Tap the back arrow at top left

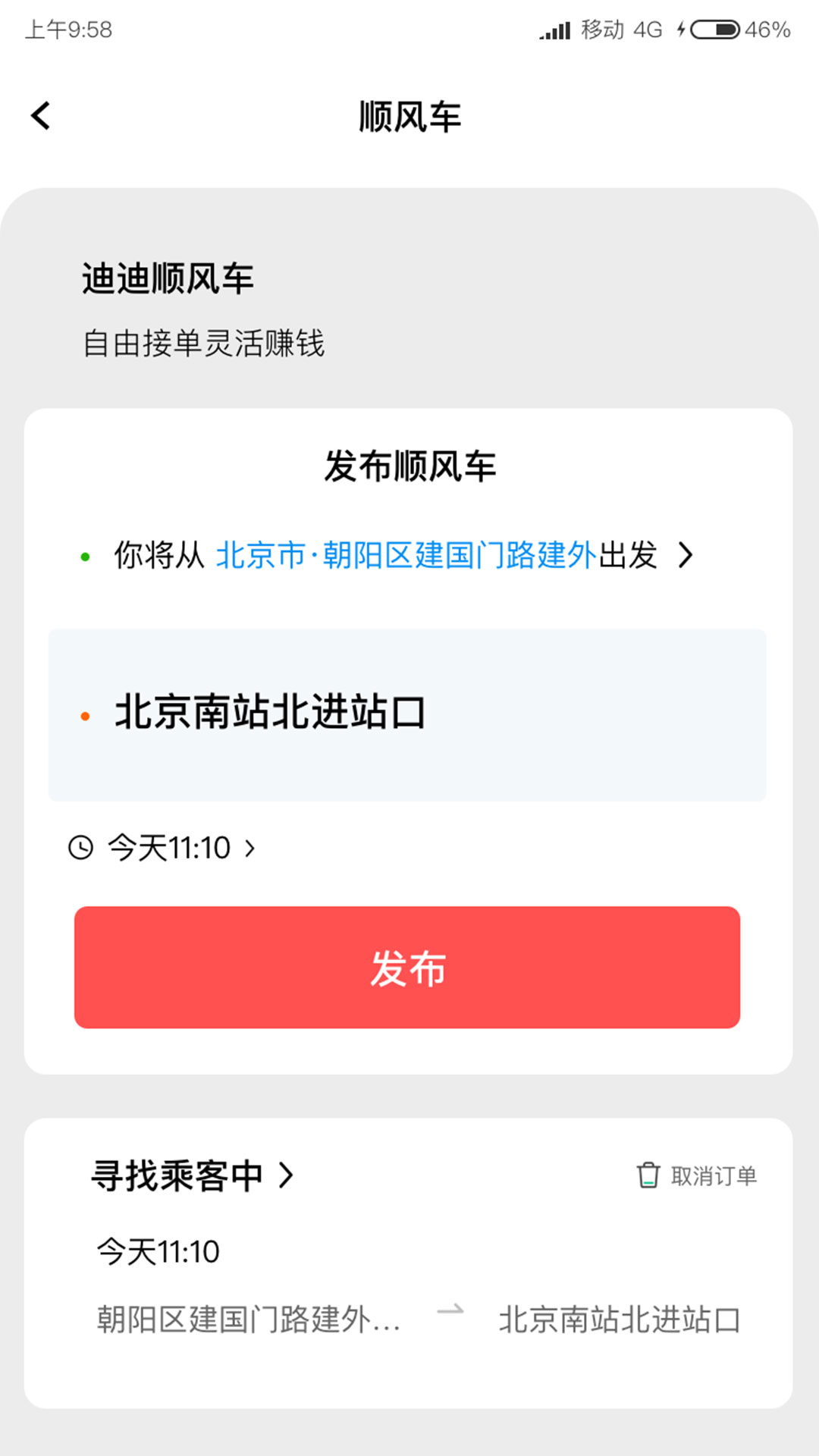coord(39,115)
